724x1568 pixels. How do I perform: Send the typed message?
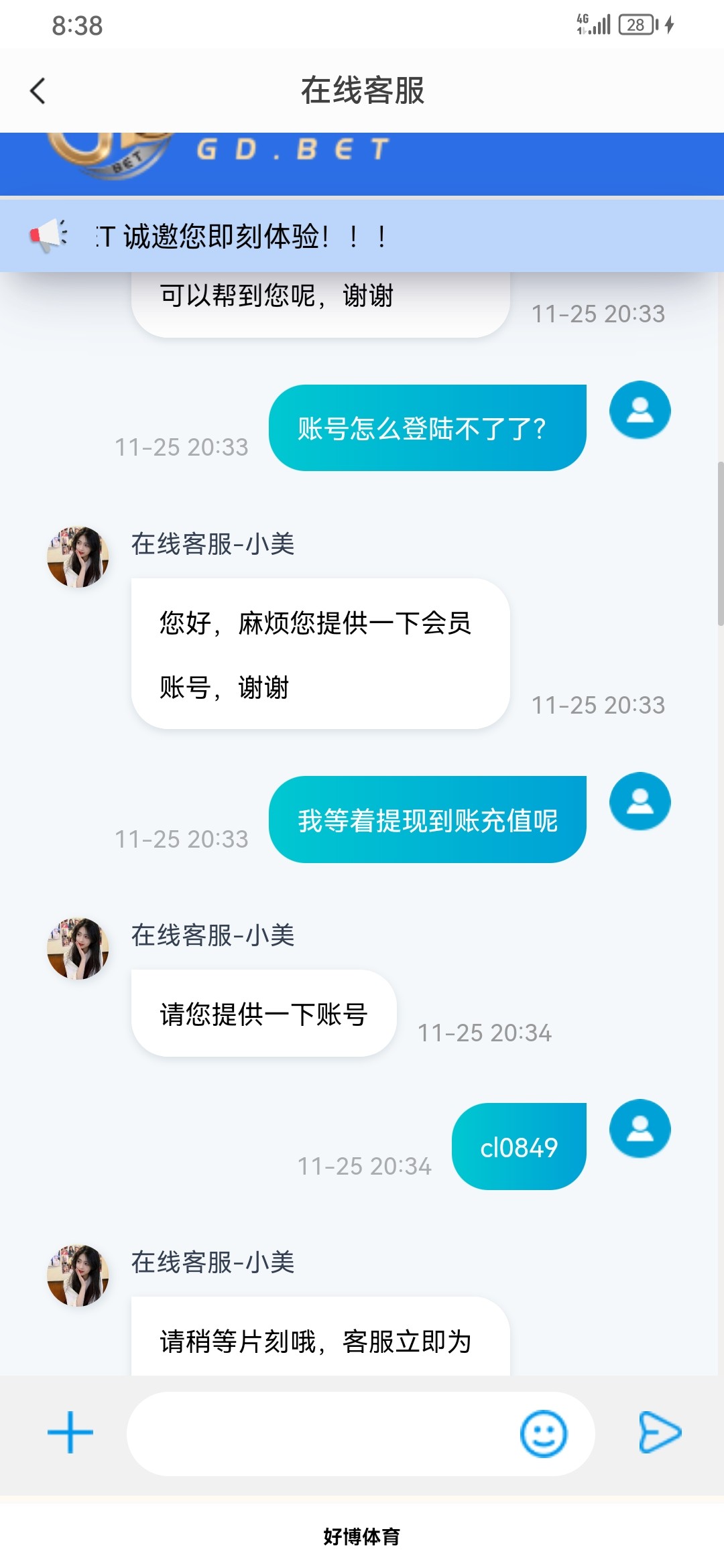pos(660,1433)
